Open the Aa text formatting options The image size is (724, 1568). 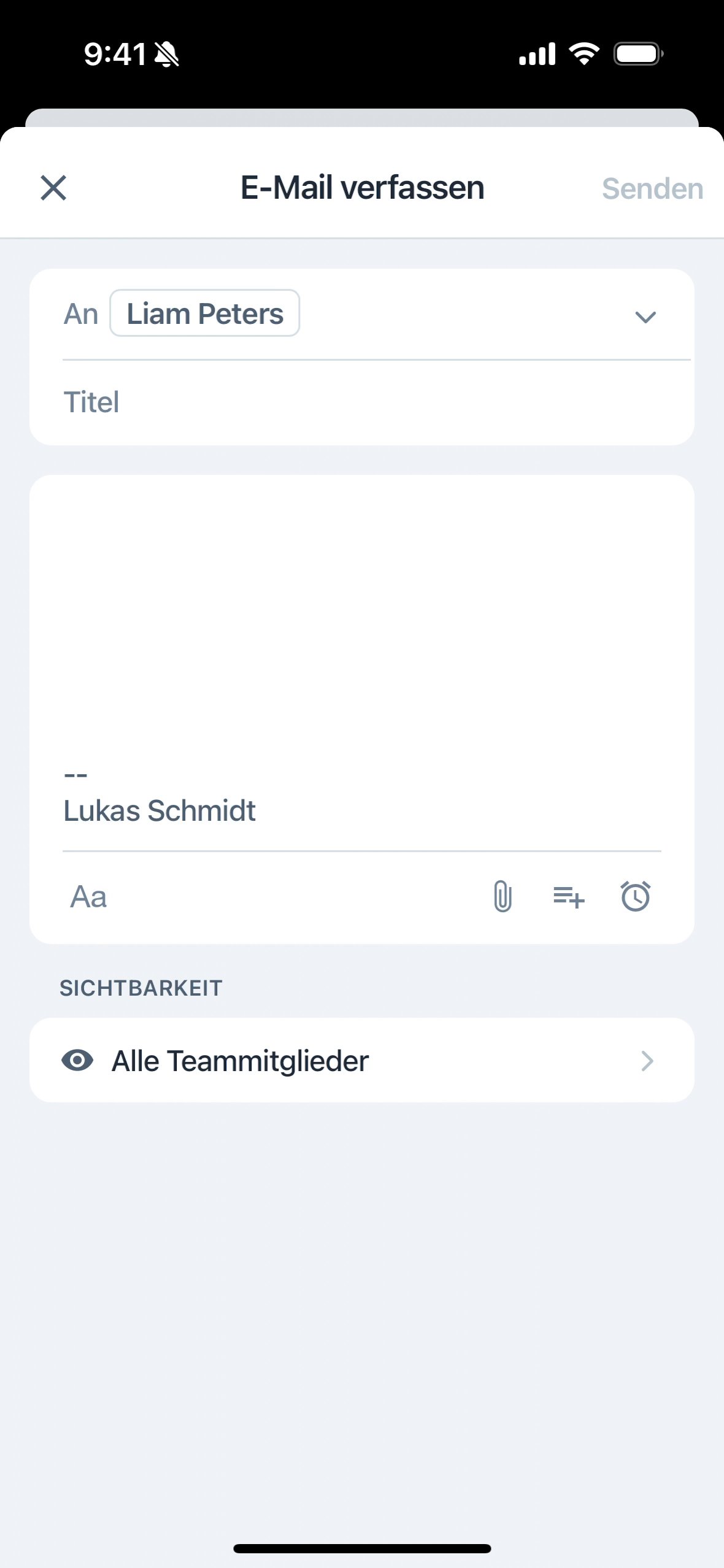click(x=88, y=897)
